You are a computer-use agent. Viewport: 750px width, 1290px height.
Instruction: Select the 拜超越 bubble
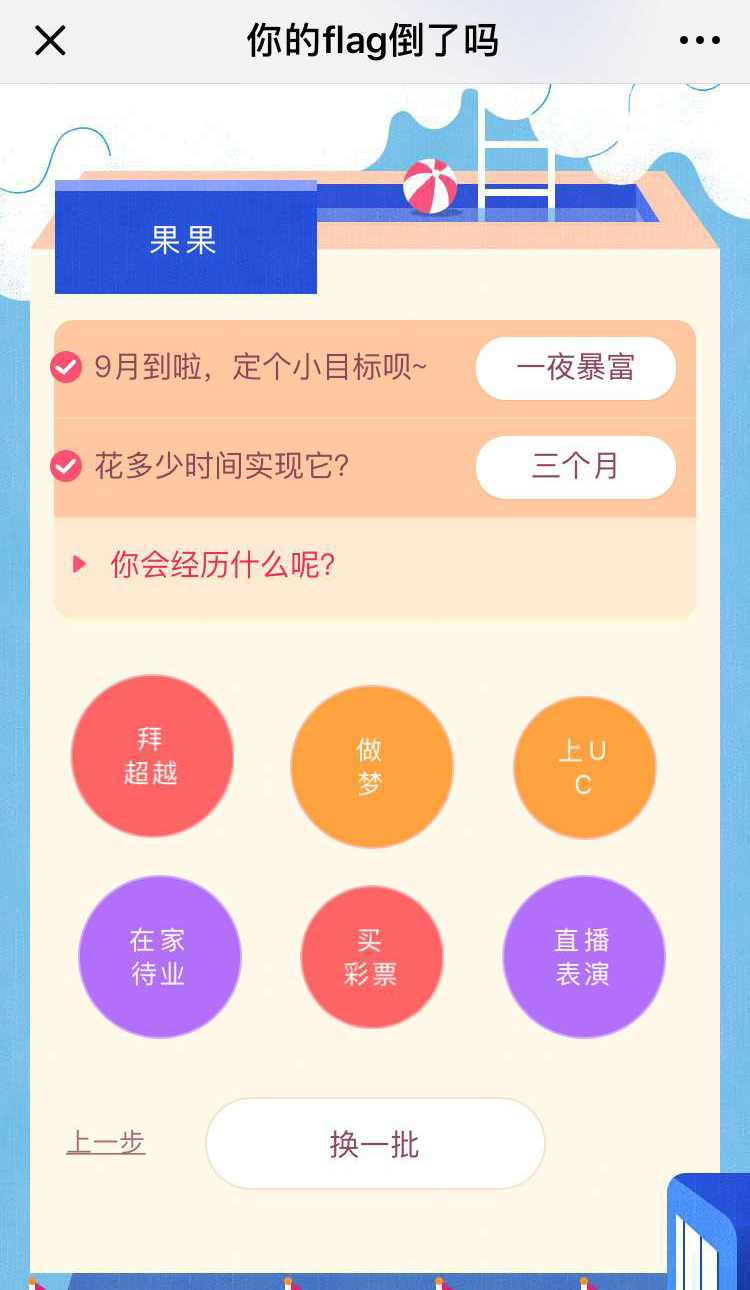point(152,756)
